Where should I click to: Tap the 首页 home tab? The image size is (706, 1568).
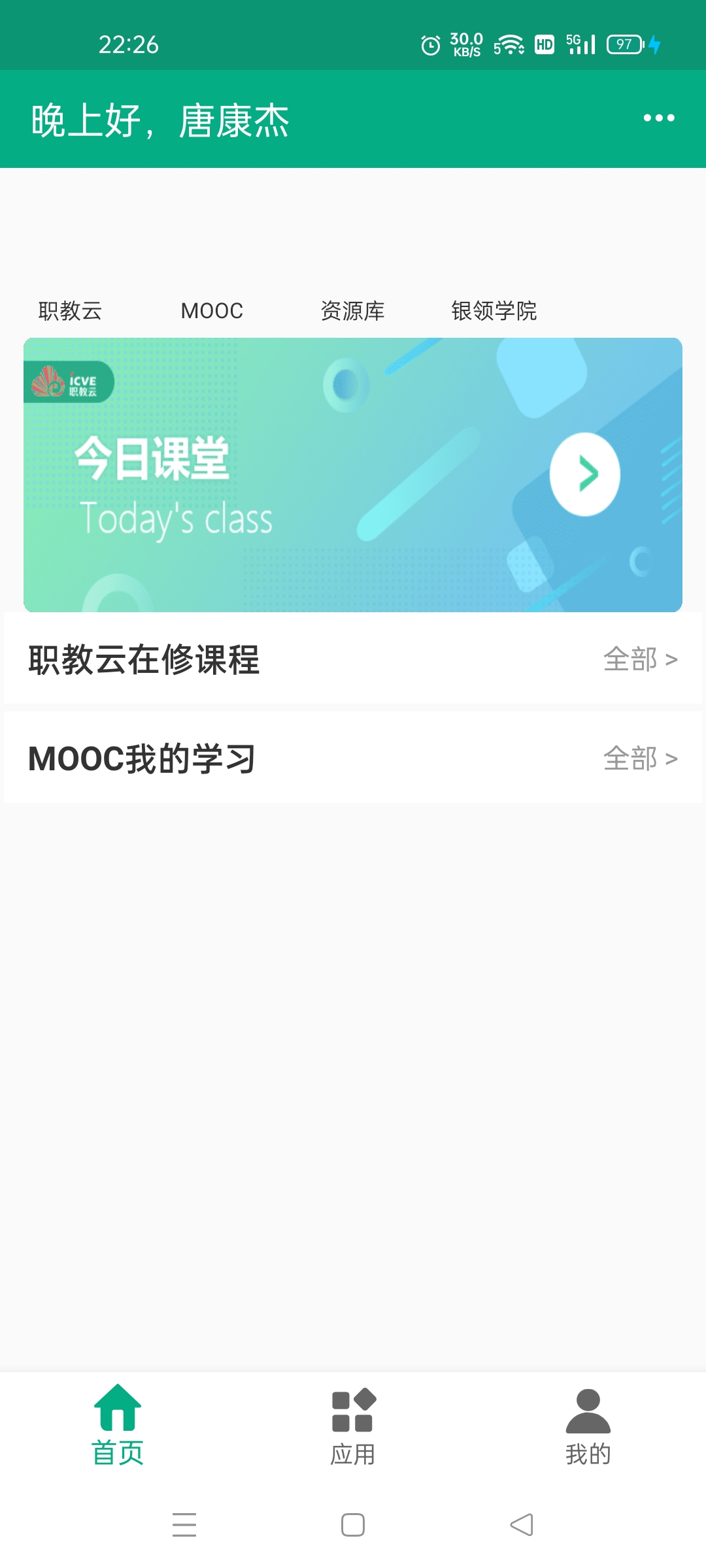coord(118,1426)
